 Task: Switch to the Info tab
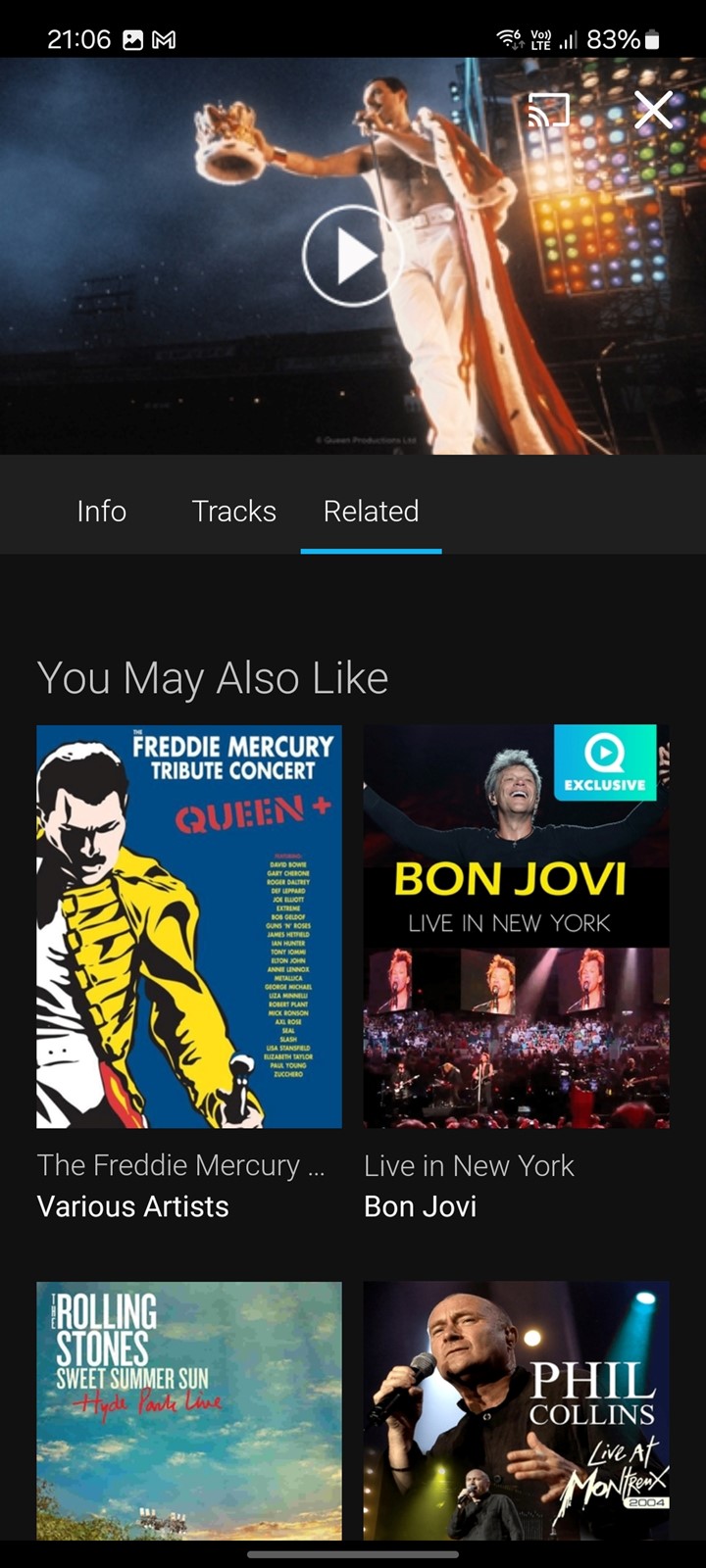(x=102, y=511)
